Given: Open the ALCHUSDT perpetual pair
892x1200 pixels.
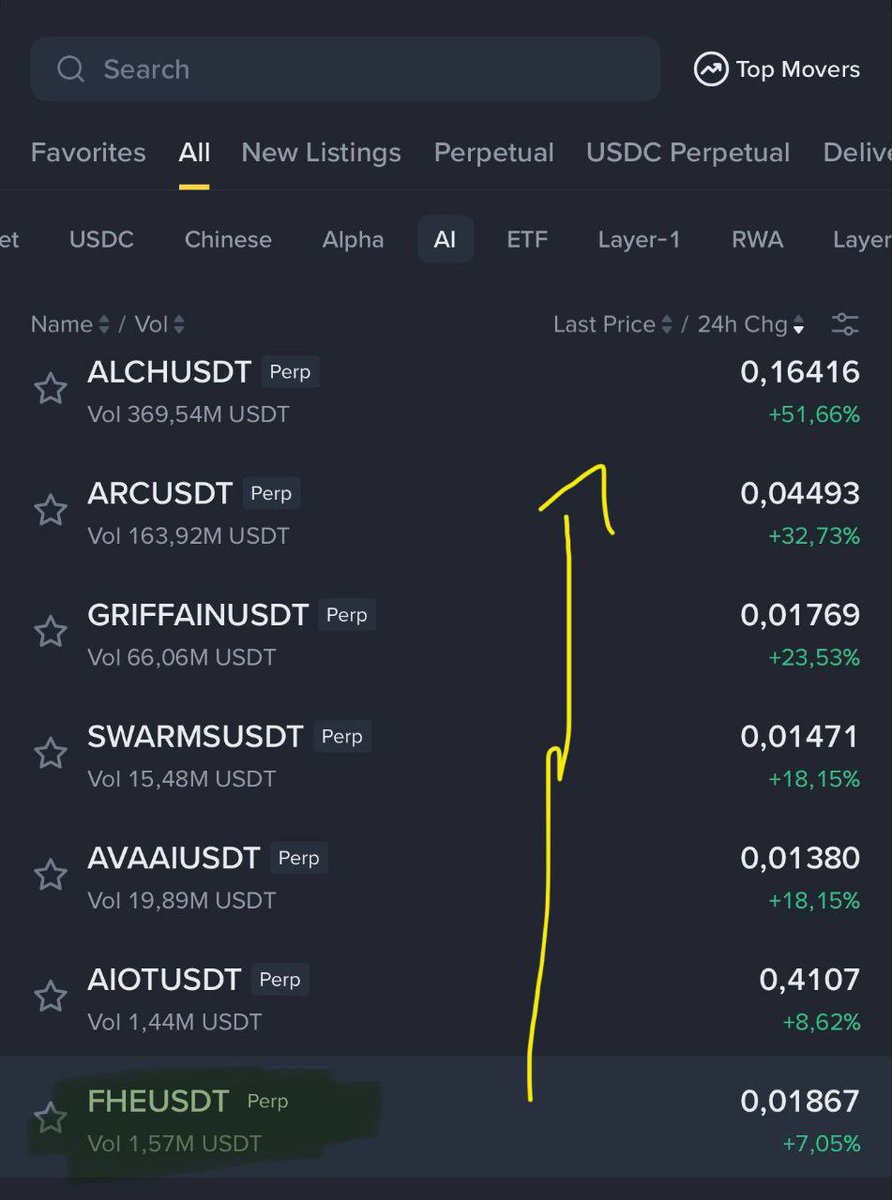Looking at the screenshot, I should pyautogui.click(x=169, y=372).
